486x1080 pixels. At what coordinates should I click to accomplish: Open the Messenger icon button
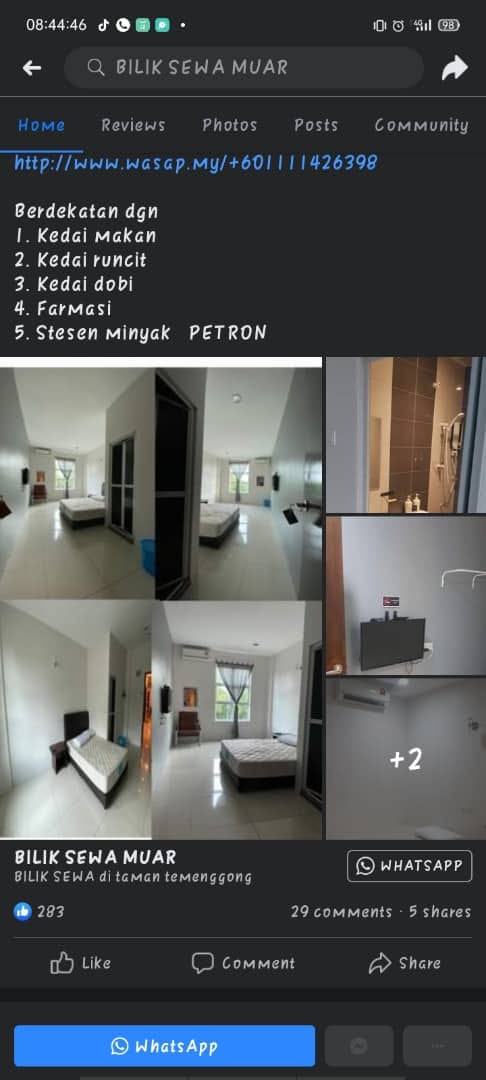tap(359, 1046)
